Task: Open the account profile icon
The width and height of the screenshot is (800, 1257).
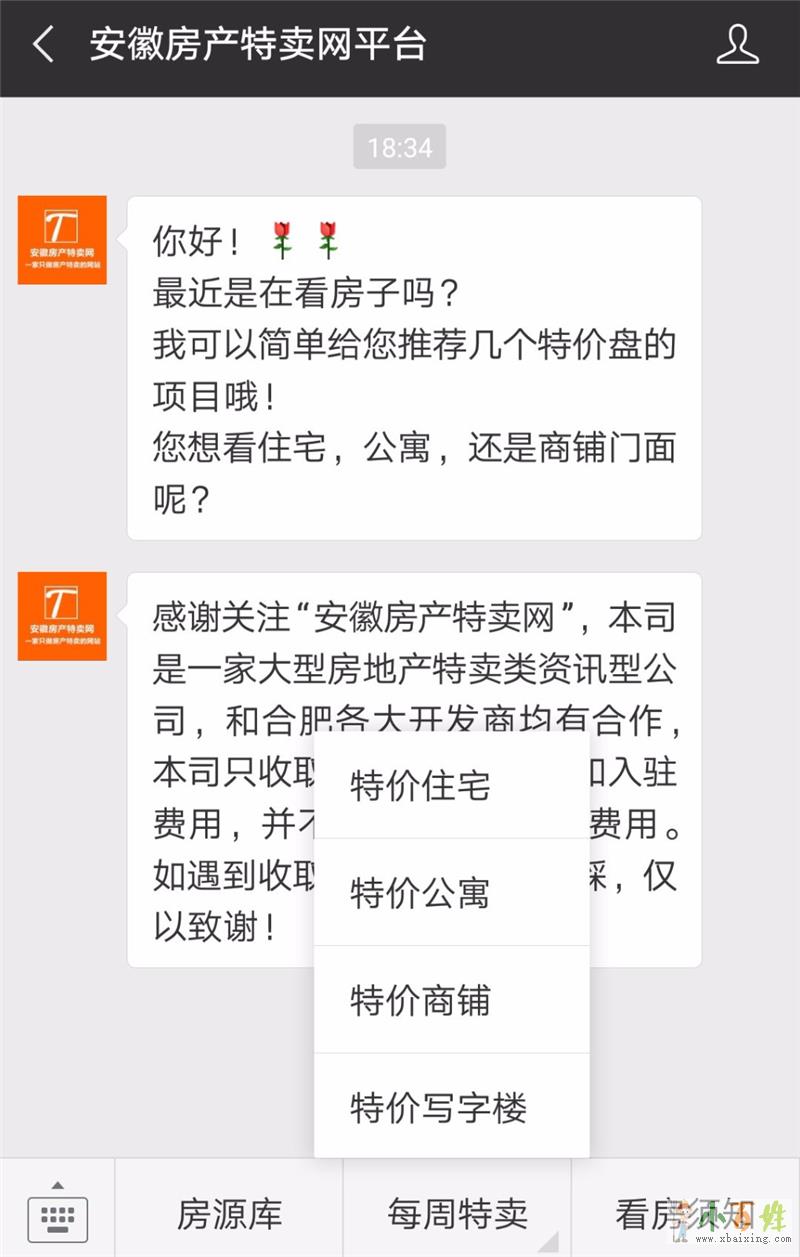Action: [738, 45]
